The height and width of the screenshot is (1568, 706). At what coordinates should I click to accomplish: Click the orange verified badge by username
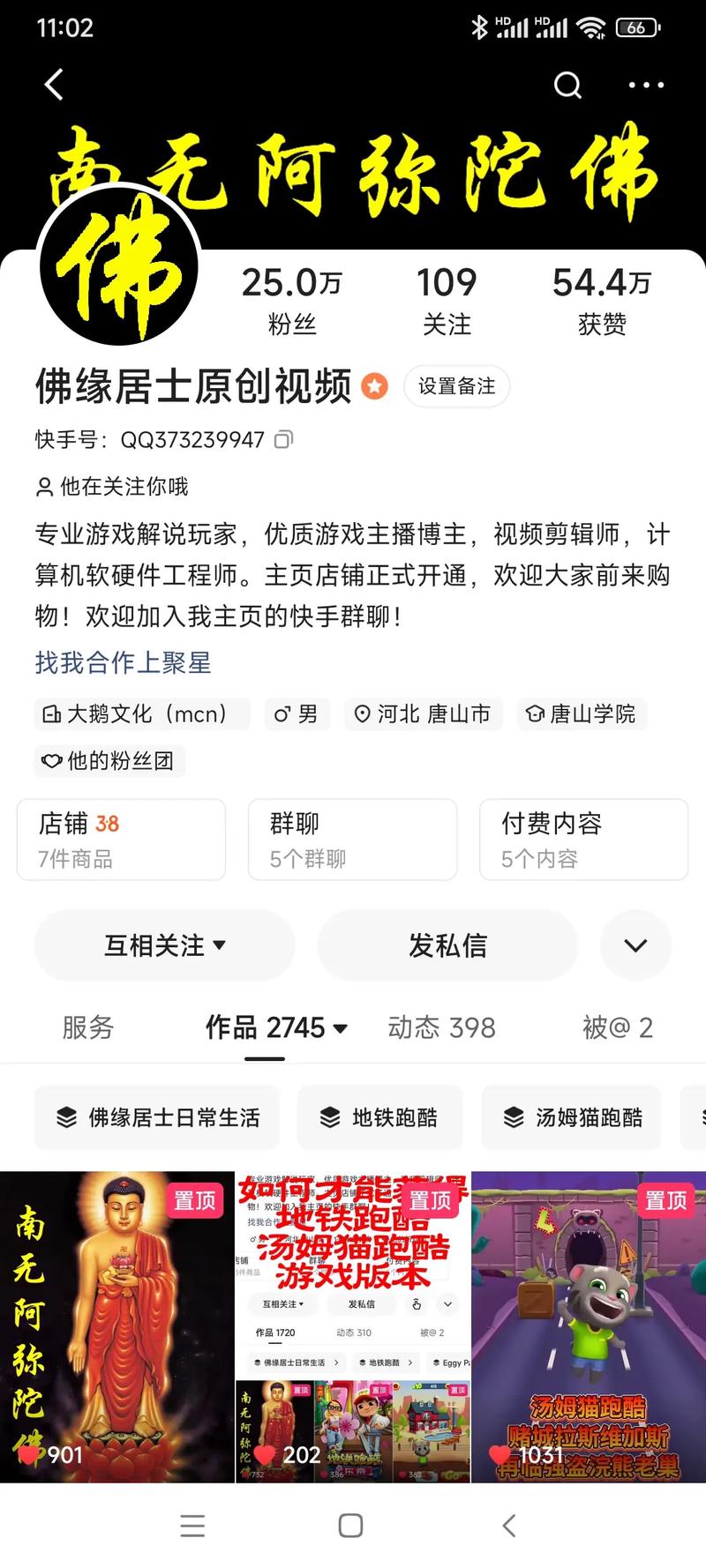pos(376,385)
